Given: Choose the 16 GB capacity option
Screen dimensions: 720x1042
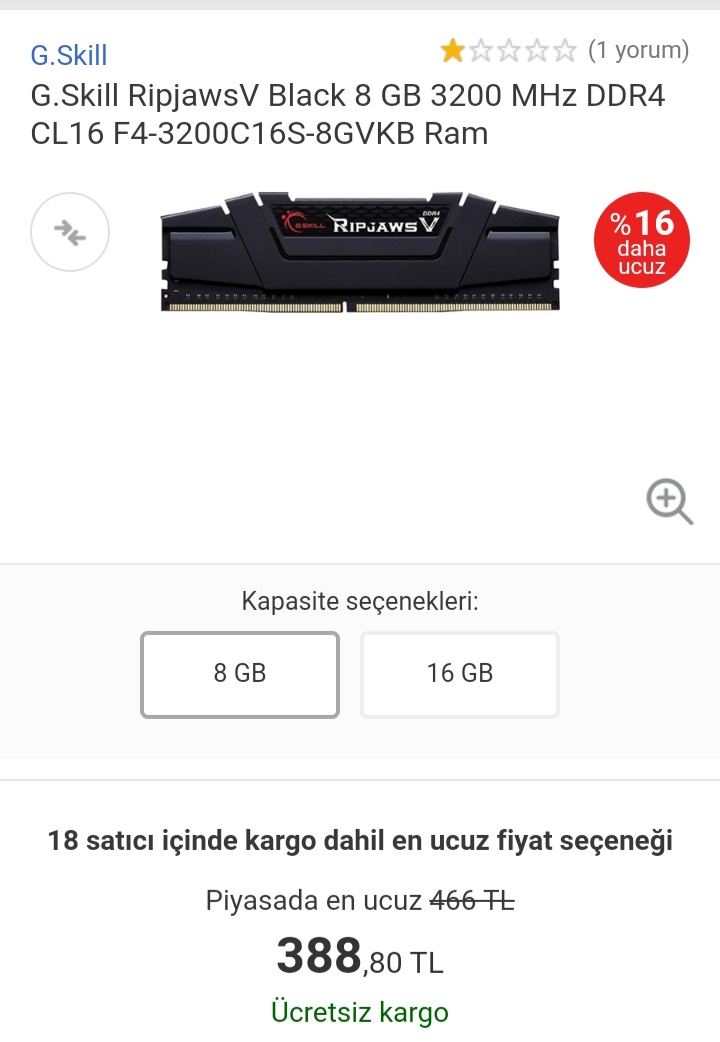Looking at the screenshot, I should pos(460,674).
